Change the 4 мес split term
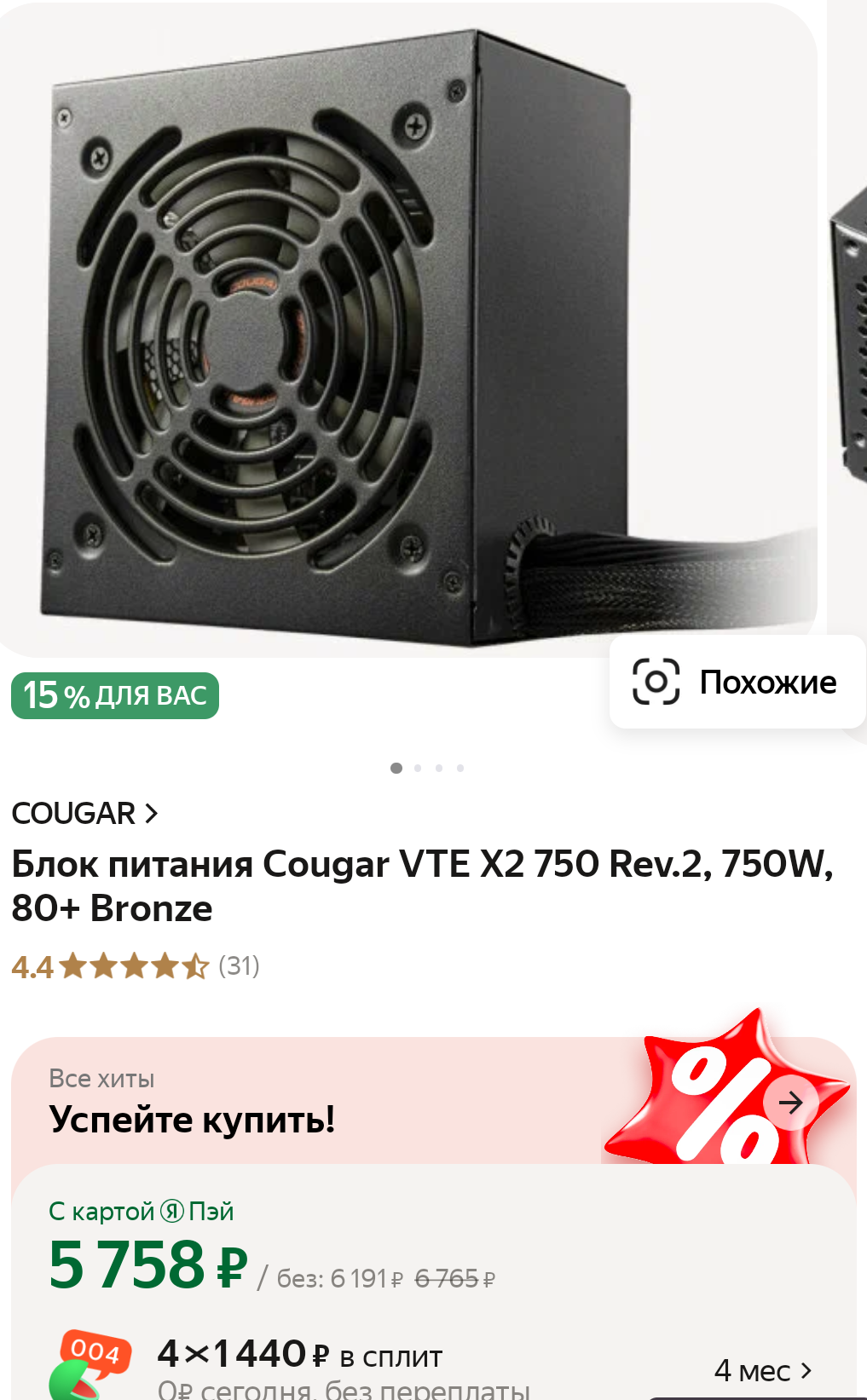Screen dimensions: 867x1400 pyautogui.click(x=763, y=1370)
